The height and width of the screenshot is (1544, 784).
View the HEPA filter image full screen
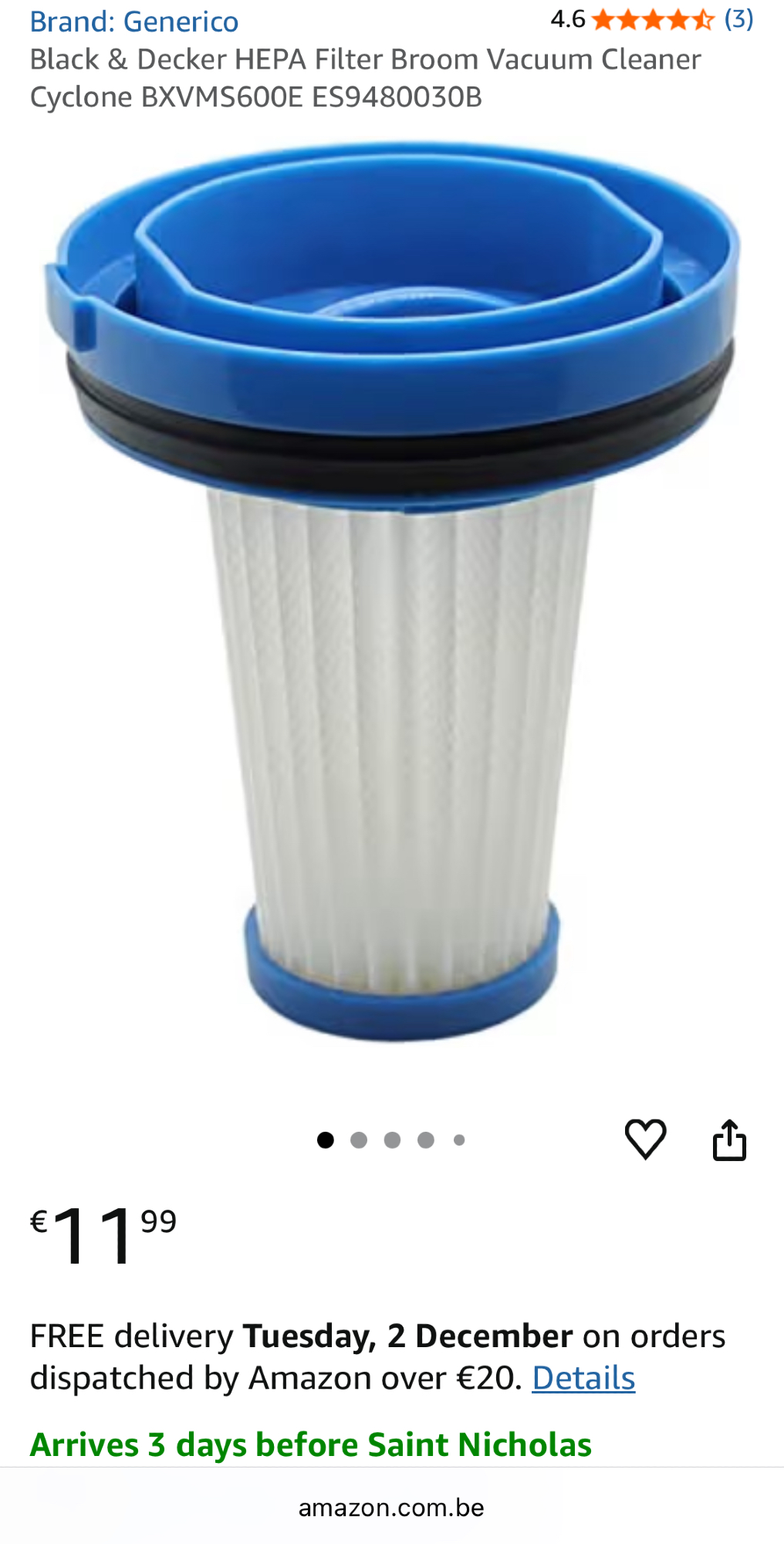(392, 594)
